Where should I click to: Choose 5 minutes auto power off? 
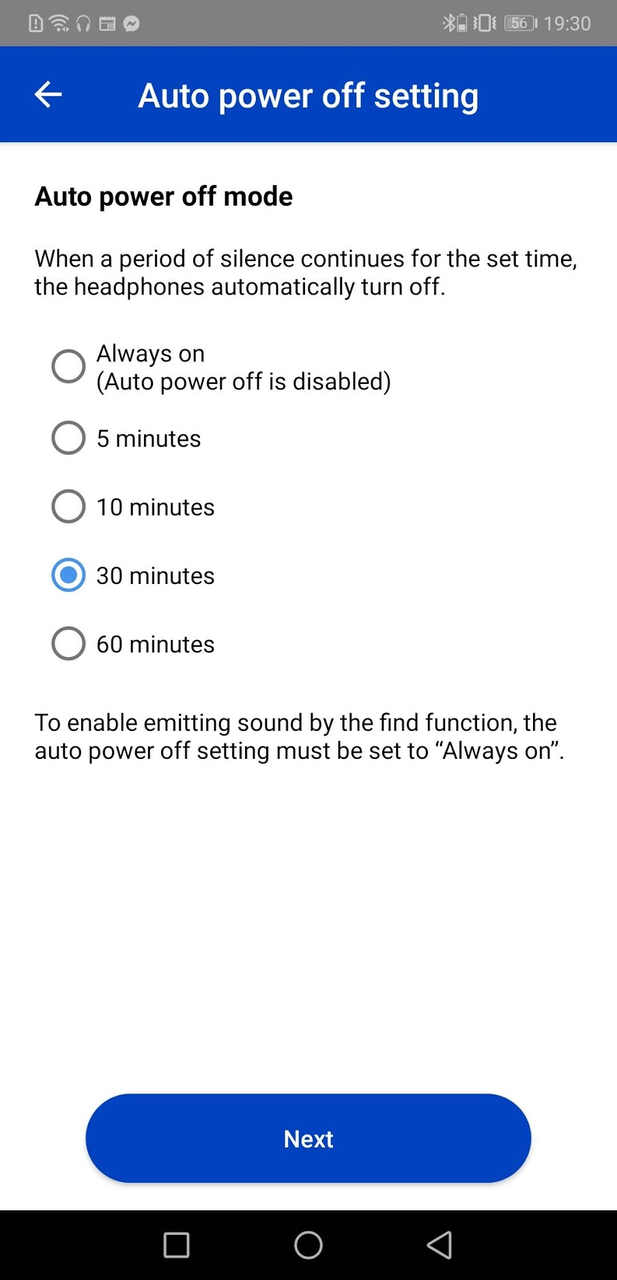(x=68, y=438)
